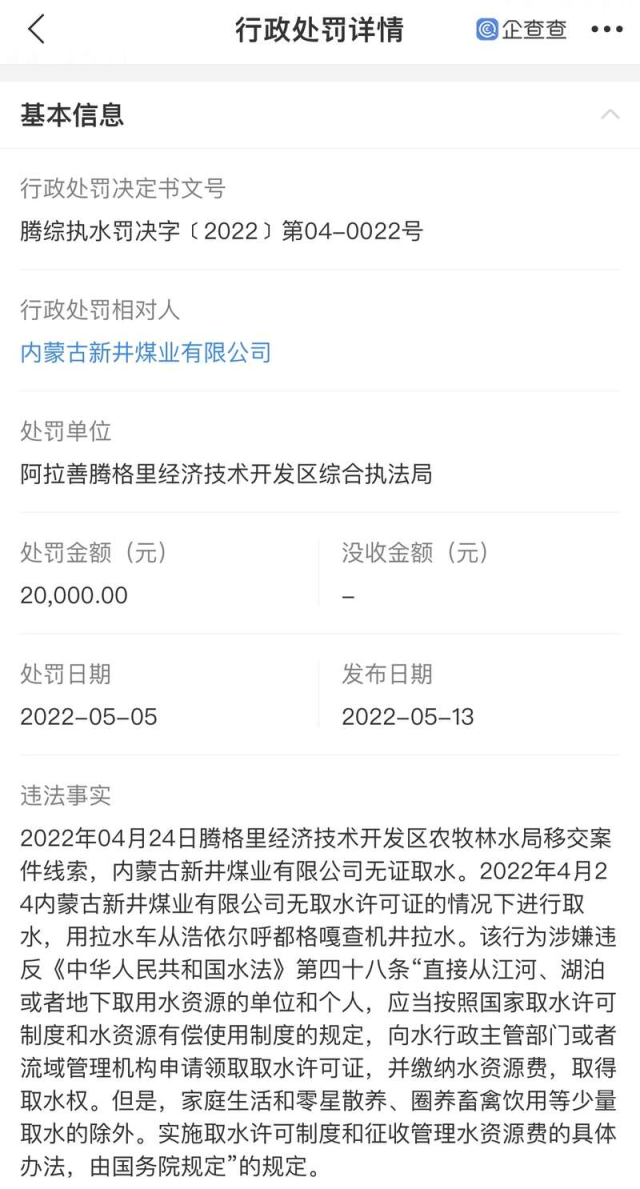Image resolution: width=640 pixels, height=1189 pixels.
Task: Collapse the 基本信息 section
Action: pos(609,115)
